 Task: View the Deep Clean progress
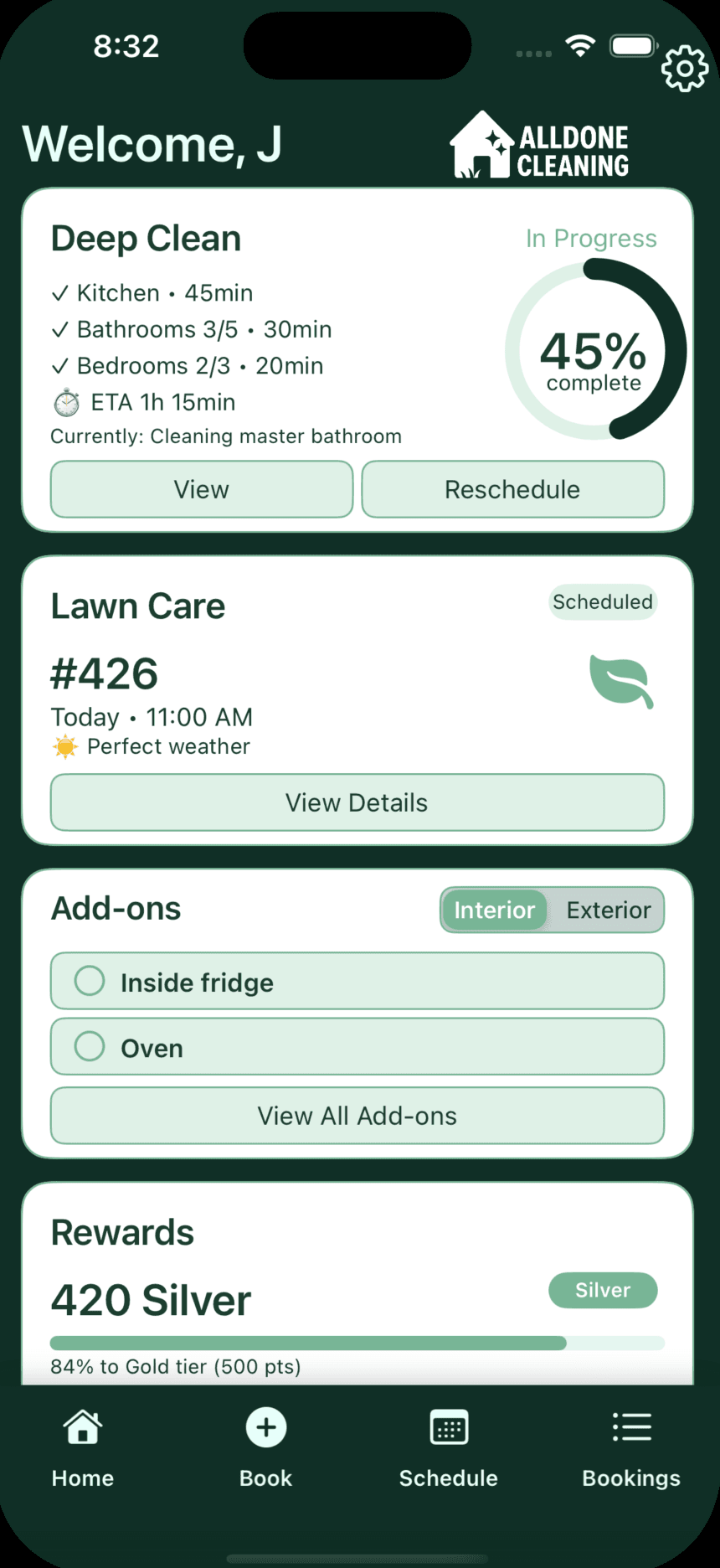point(202,489)
